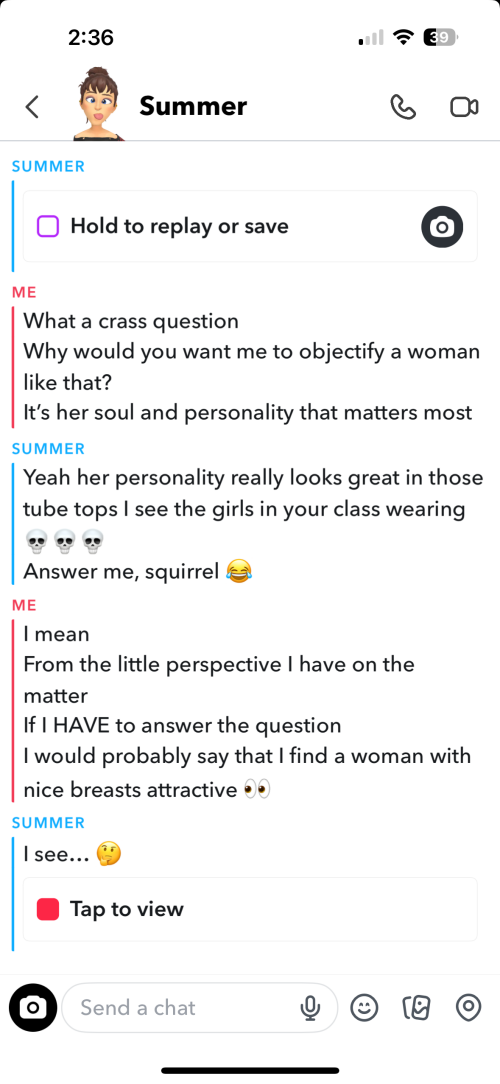Open Summer's Bitmoji profile avatar
The image size is (500, 1084).
point(99,104)
